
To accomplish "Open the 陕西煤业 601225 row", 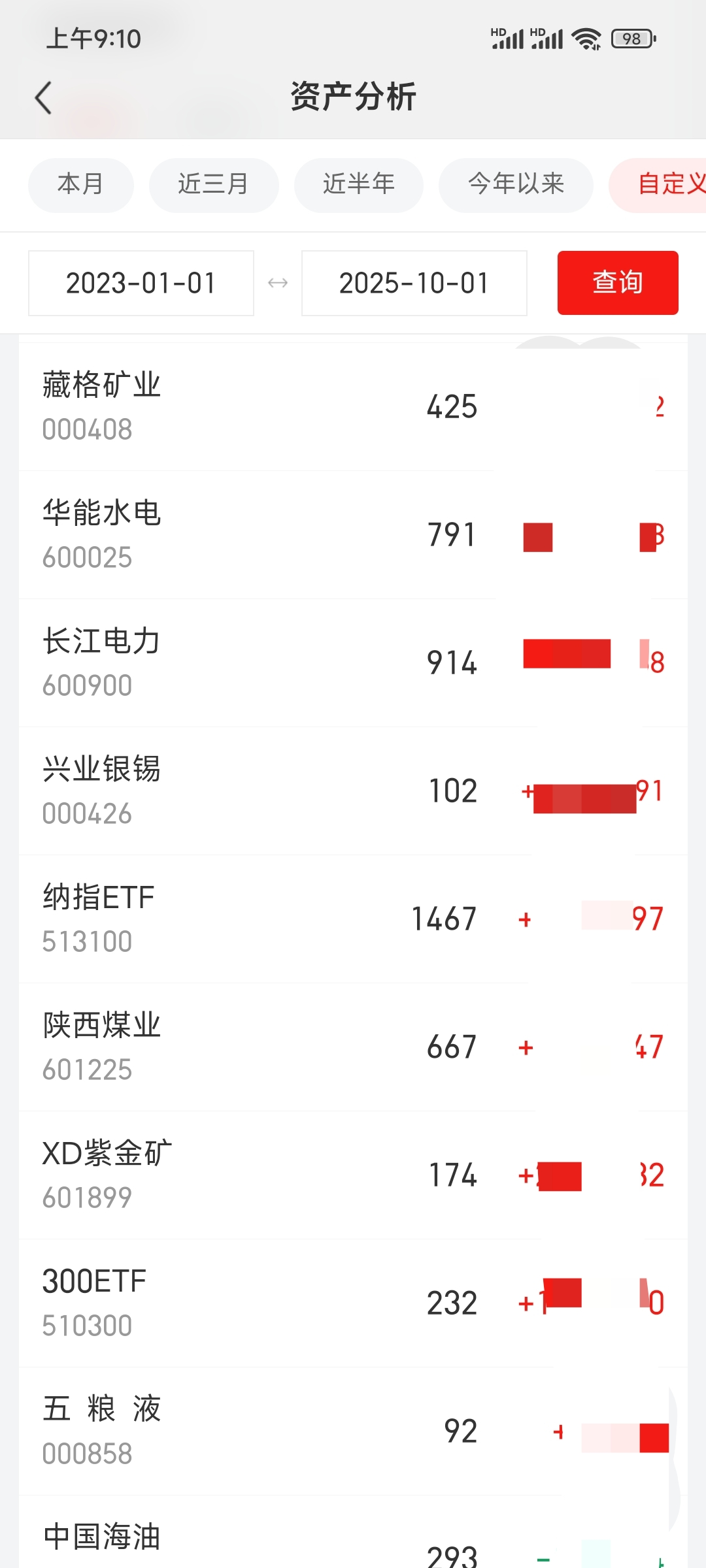I will click(x=261, y=1047).
